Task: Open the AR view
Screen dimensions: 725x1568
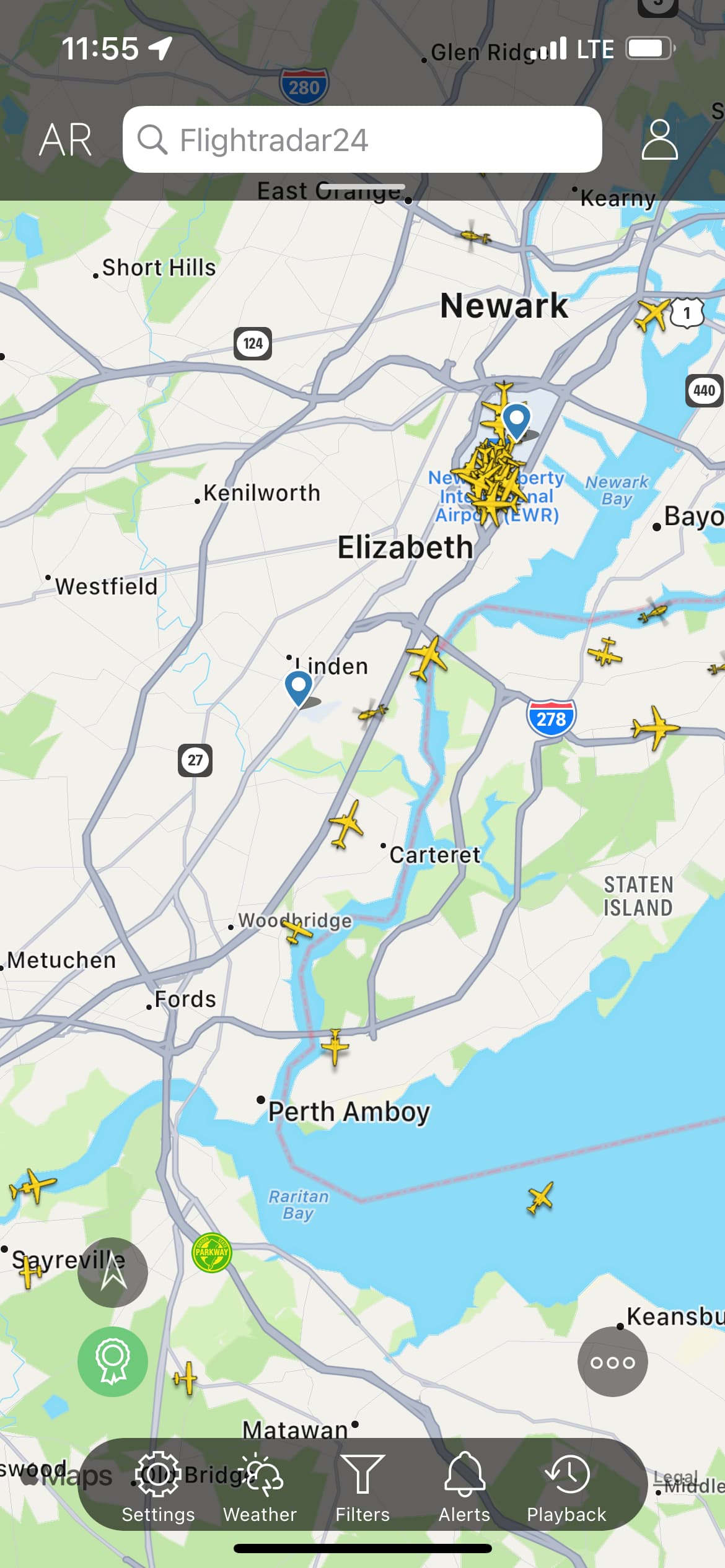Action: tap(66, 140)
